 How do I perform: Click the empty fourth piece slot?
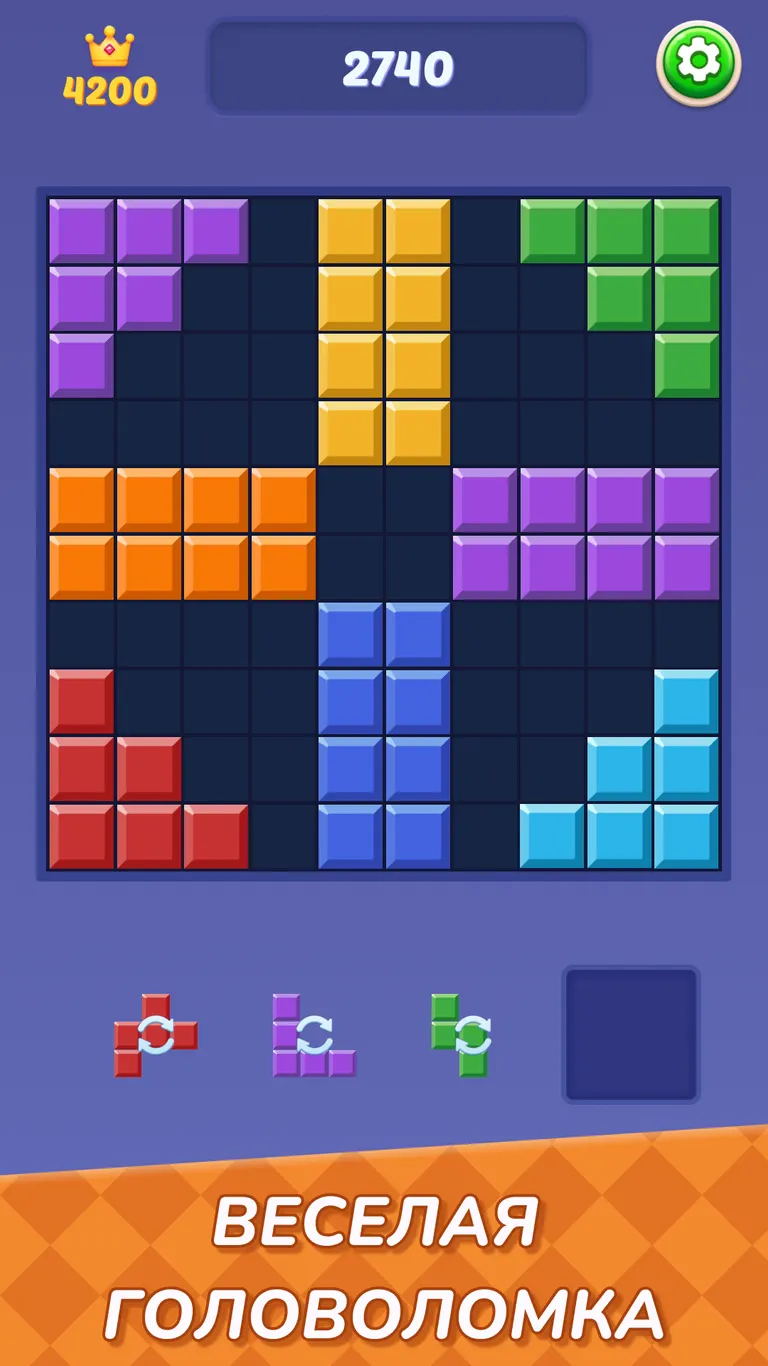point(631,1034)
